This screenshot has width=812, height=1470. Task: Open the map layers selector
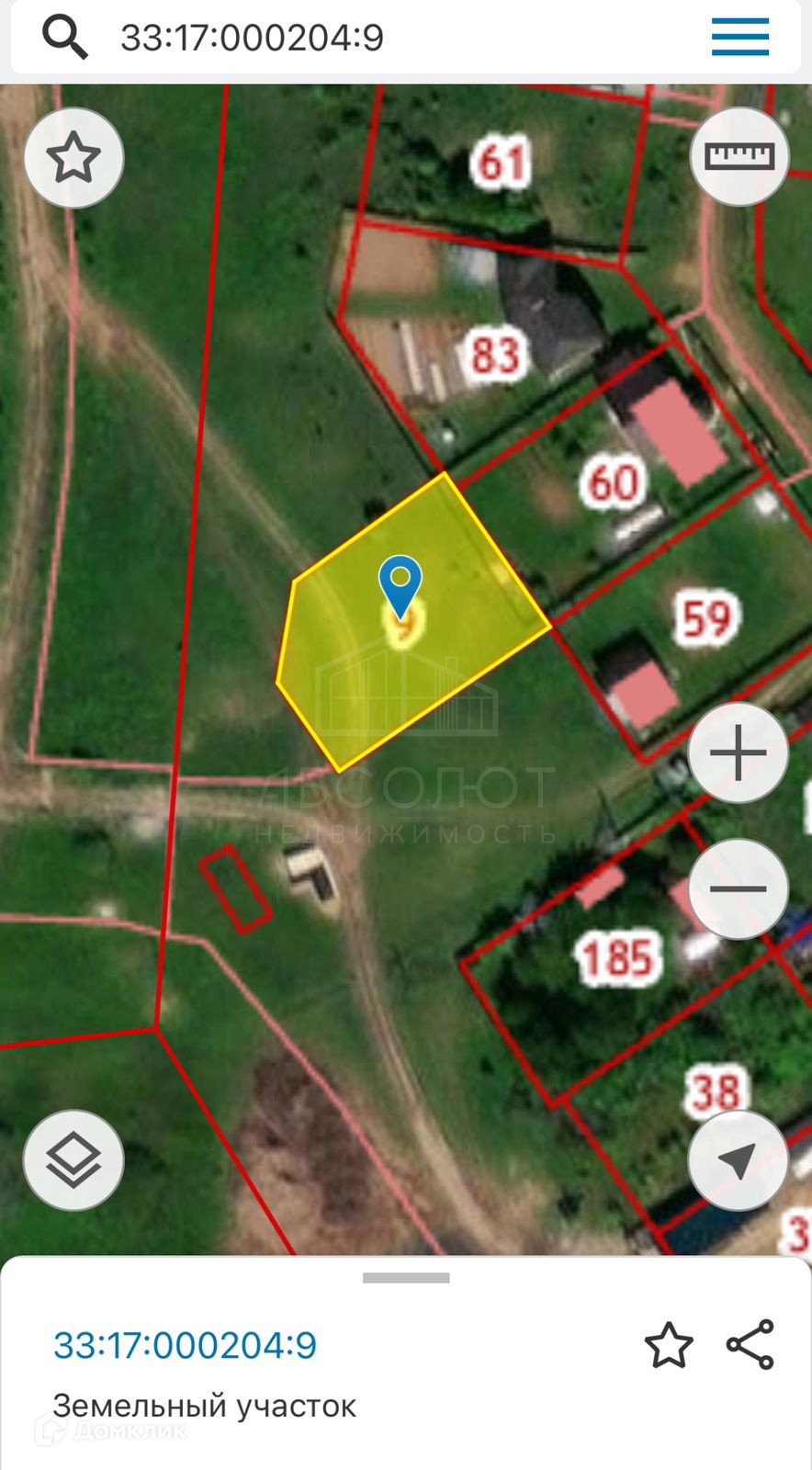[x=73, y=1160]
